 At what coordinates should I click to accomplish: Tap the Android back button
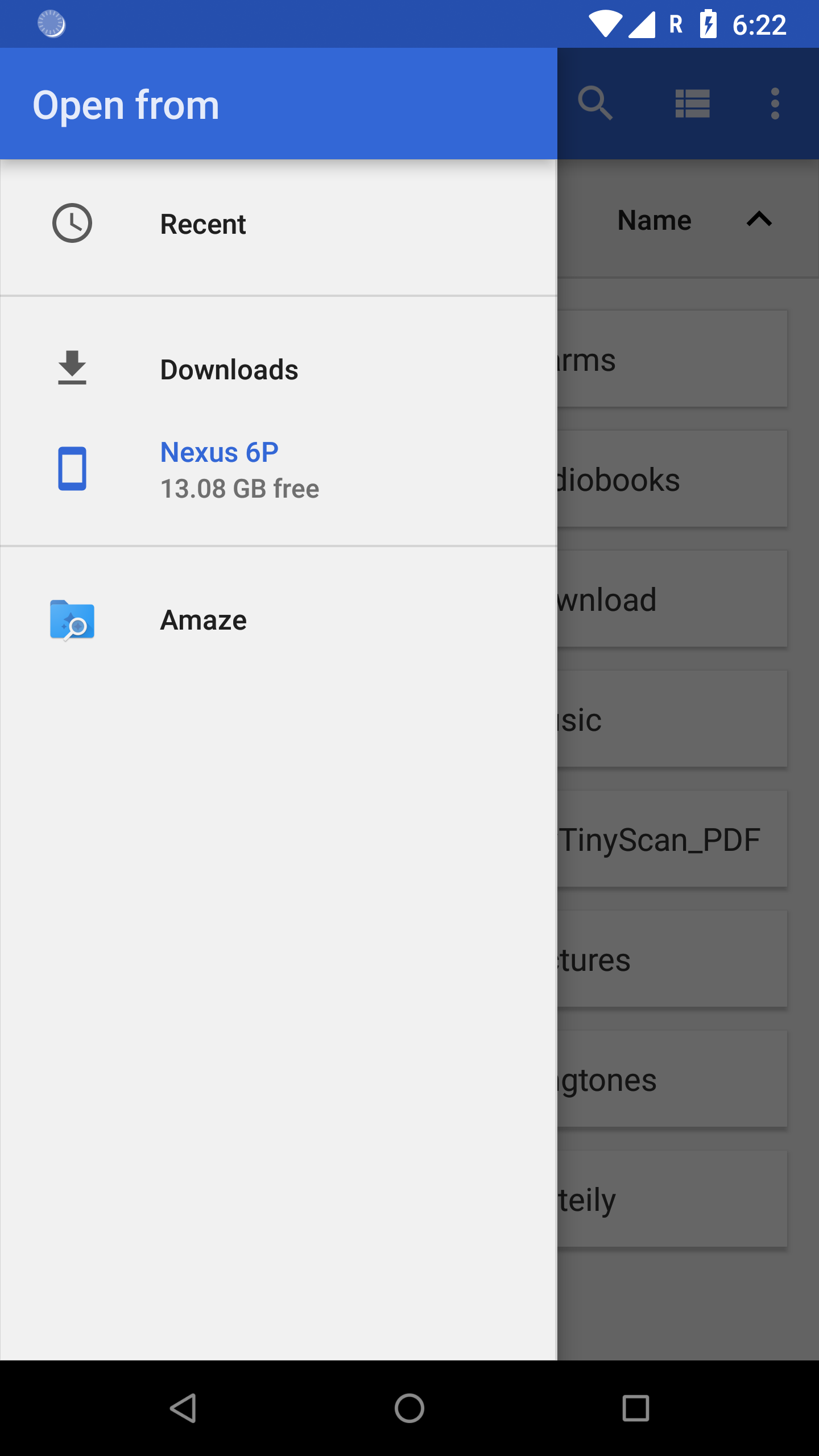point(183,1408)
